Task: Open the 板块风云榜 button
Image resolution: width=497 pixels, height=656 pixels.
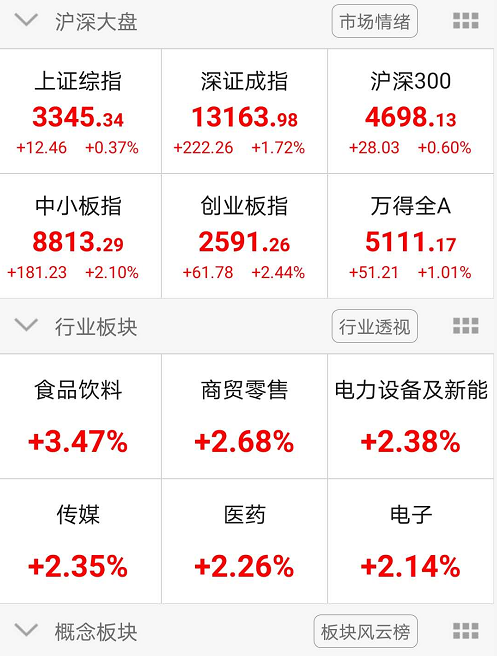Action: click(x=366, y=631)
